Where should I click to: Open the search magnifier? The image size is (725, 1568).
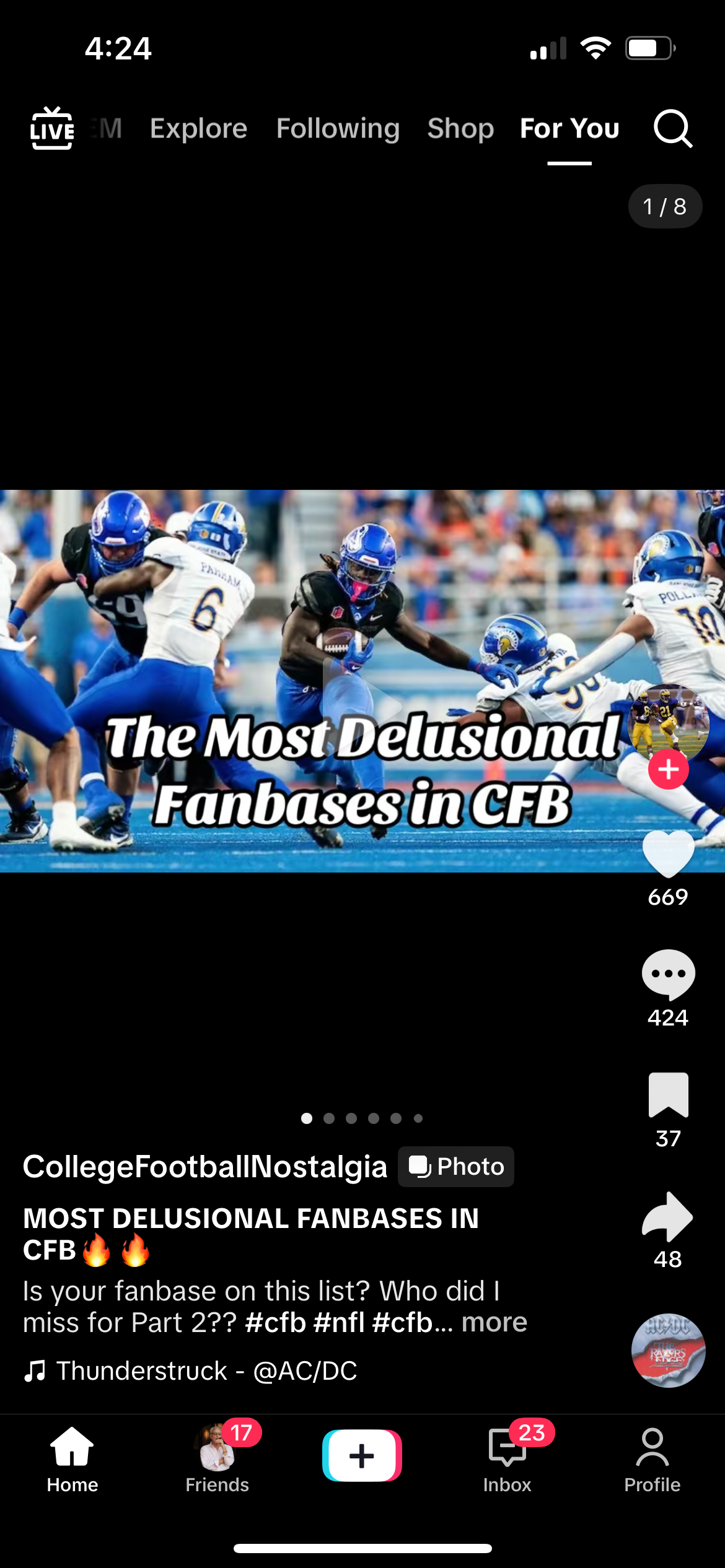tap(673, 129)
